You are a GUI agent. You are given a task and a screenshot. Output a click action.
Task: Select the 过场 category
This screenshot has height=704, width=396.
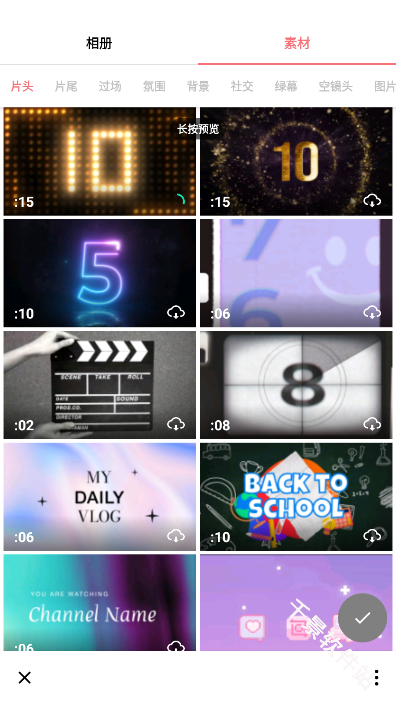point(110,86)
